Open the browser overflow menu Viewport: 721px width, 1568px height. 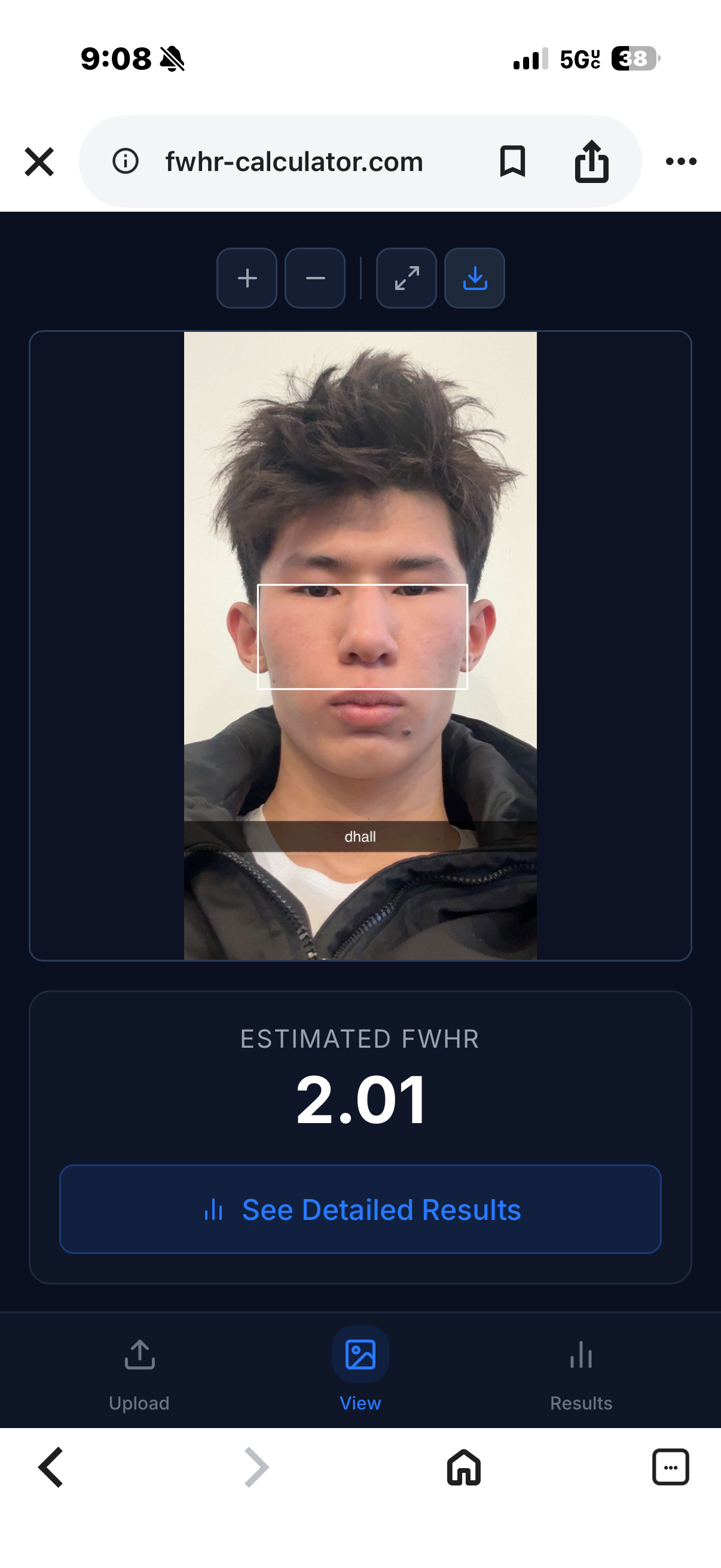pyautogui.click(x=681, y=161)
